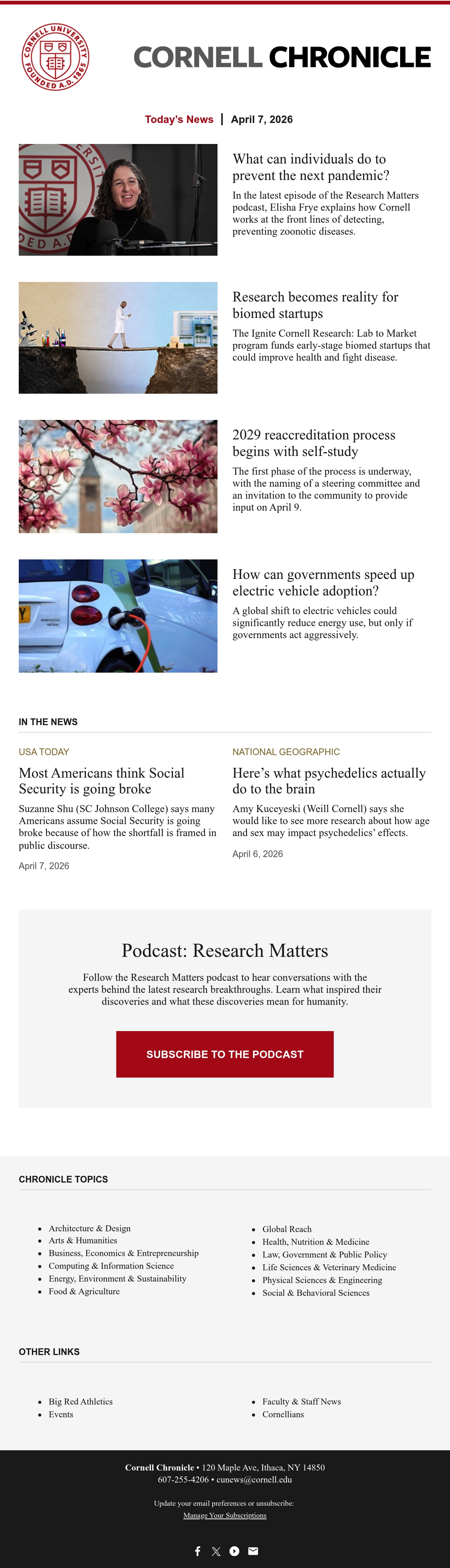Tap the electric vehicle charging photo
Screen dimensions: 450x1568
click(118, 616)
